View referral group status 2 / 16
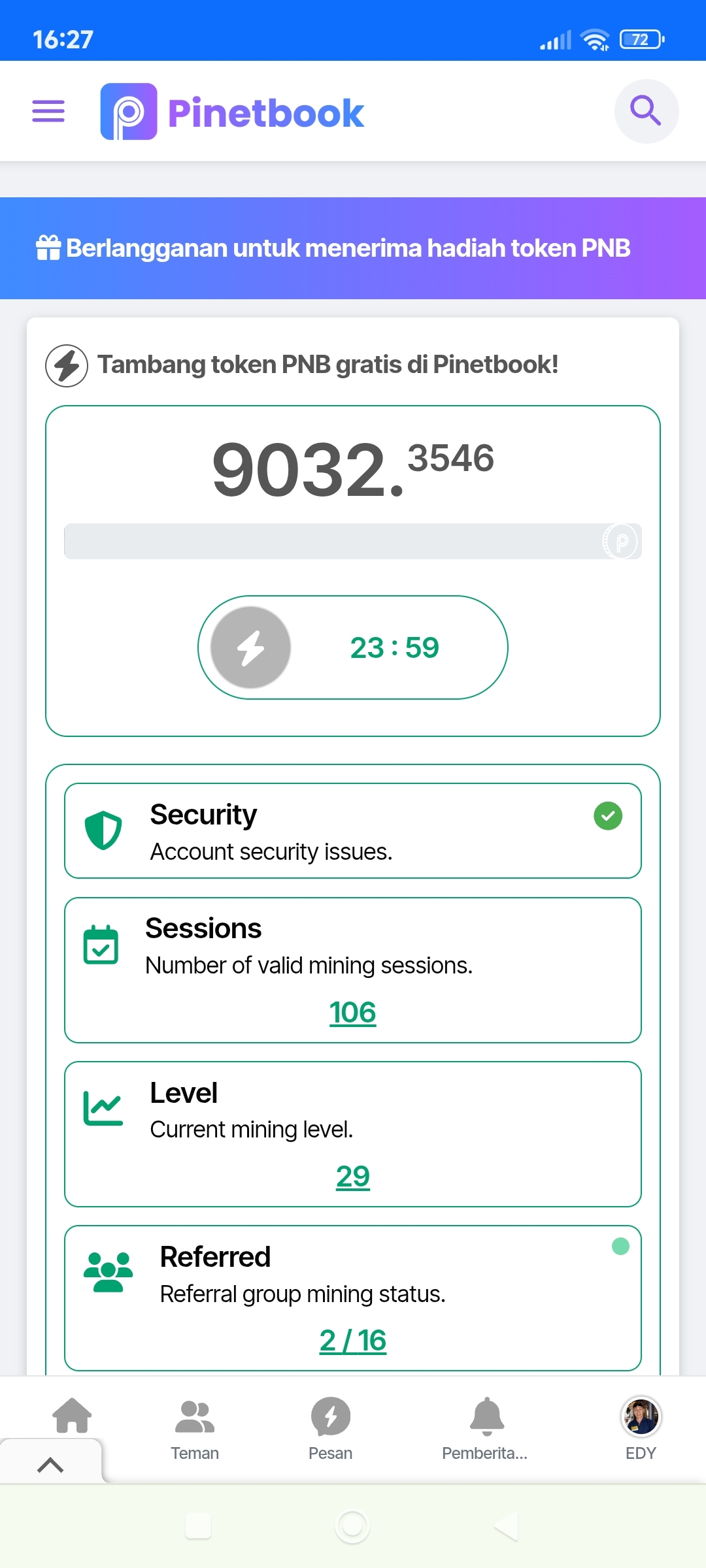Screen dimensions: 706x1568 (353, 1341)
